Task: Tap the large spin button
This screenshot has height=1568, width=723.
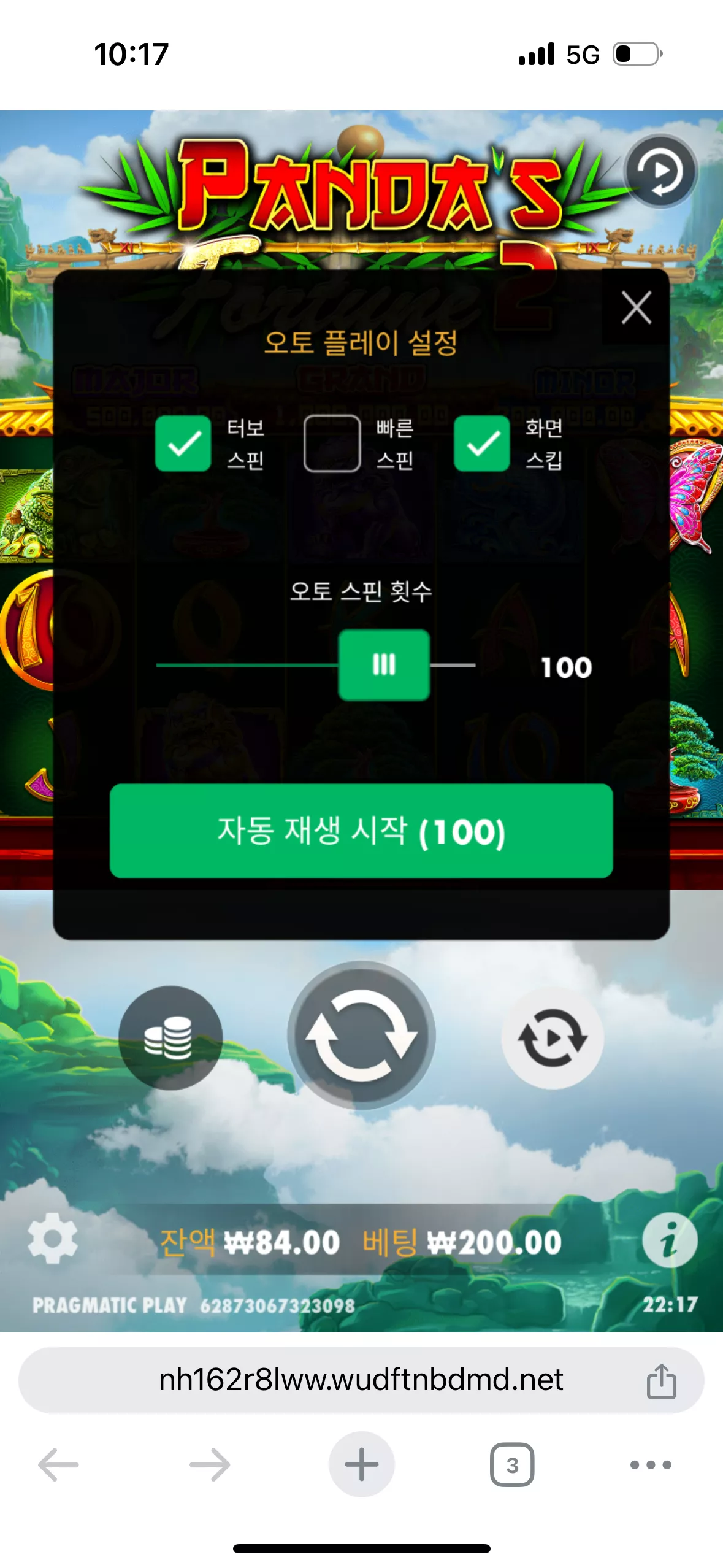Action: tap(361, 1036)
